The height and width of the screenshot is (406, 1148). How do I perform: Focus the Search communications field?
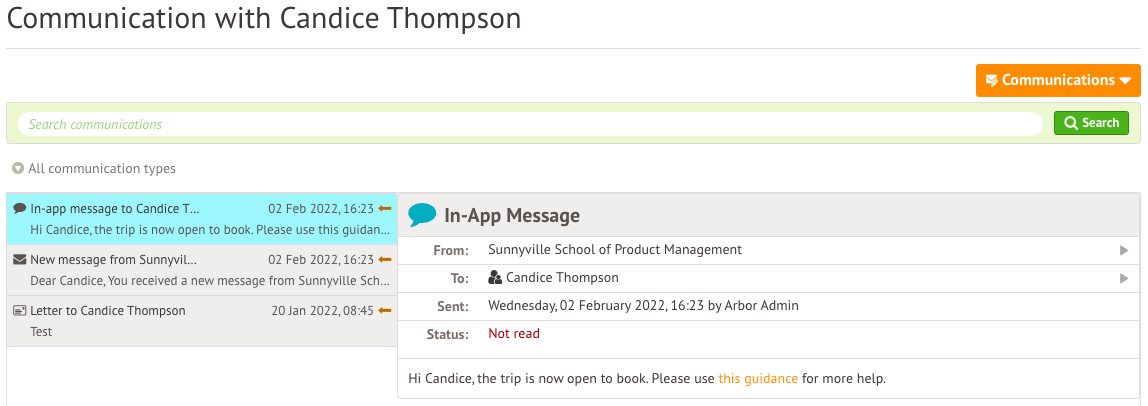[530, 124]
